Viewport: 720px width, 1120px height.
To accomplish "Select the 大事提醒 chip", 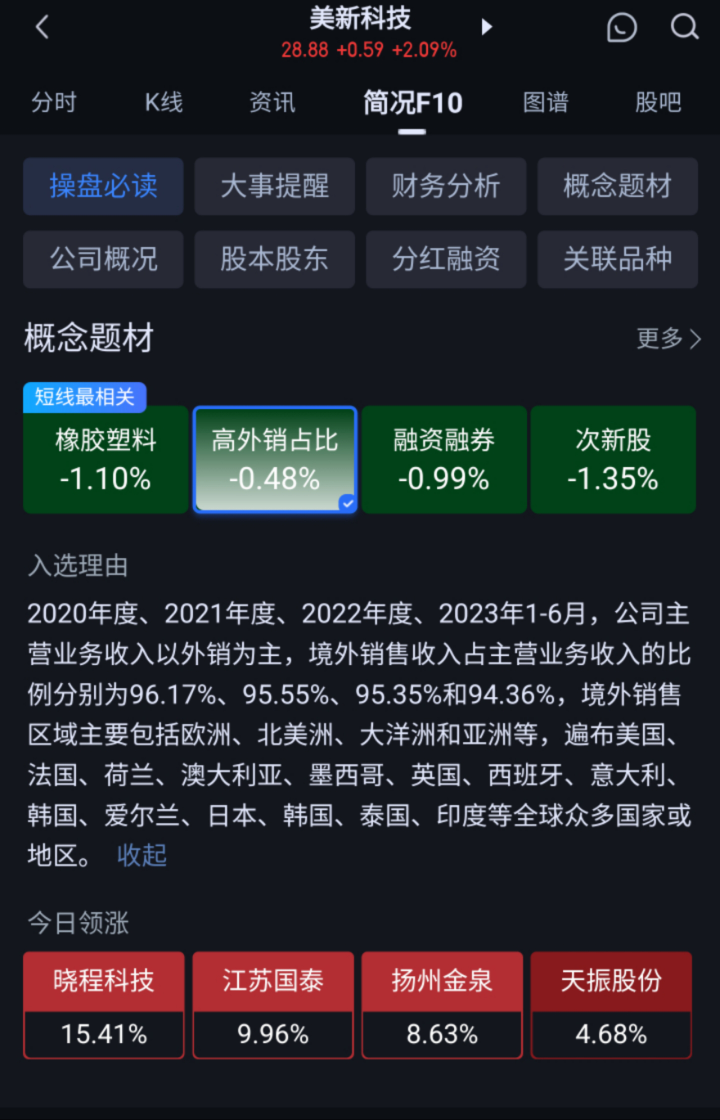I will (274, 186).
